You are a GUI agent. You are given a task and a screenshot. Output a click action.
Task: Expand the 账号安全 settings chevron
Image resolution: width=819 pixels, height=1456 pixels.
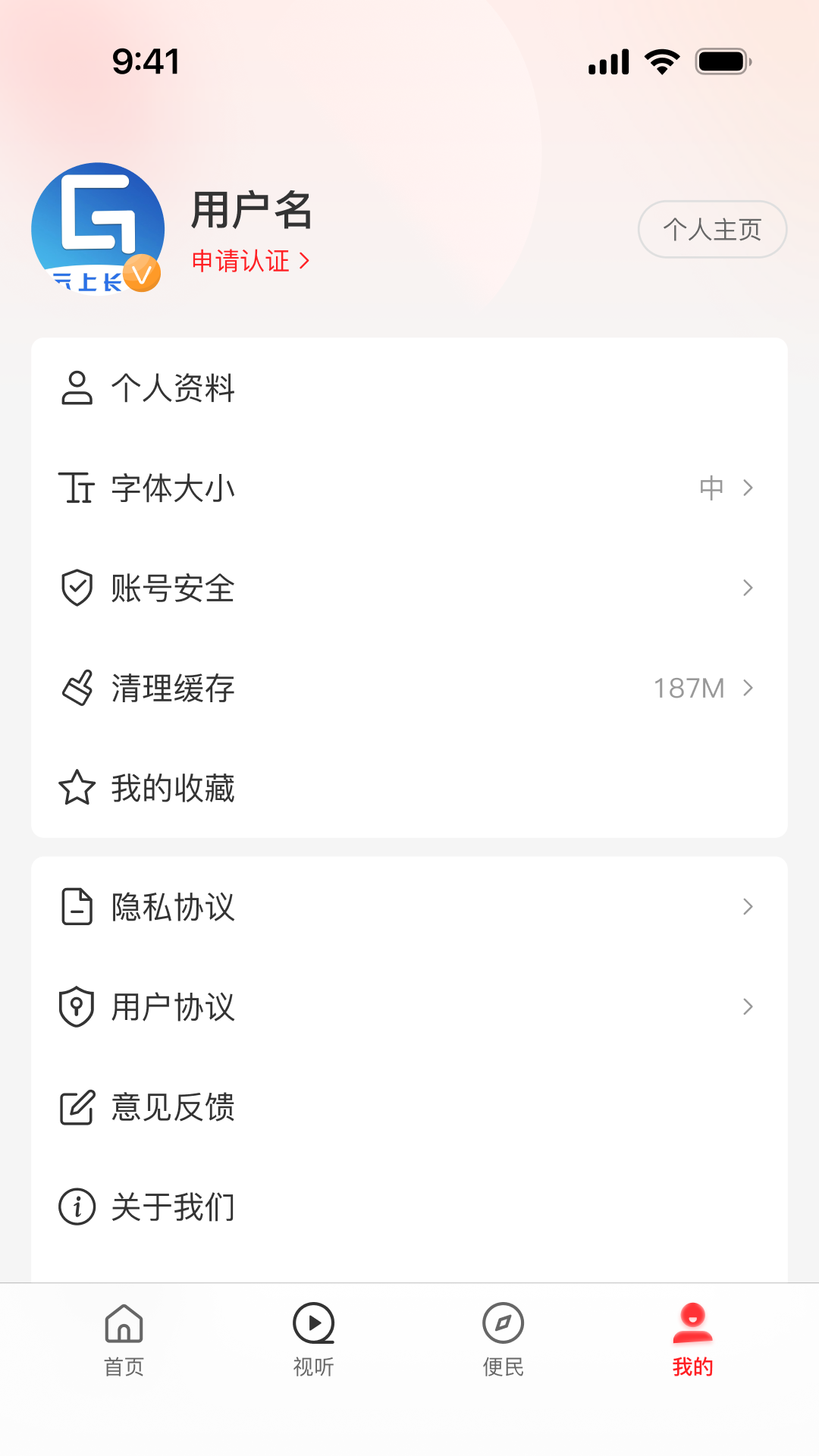pyautogui.click(x=748, y=588)
